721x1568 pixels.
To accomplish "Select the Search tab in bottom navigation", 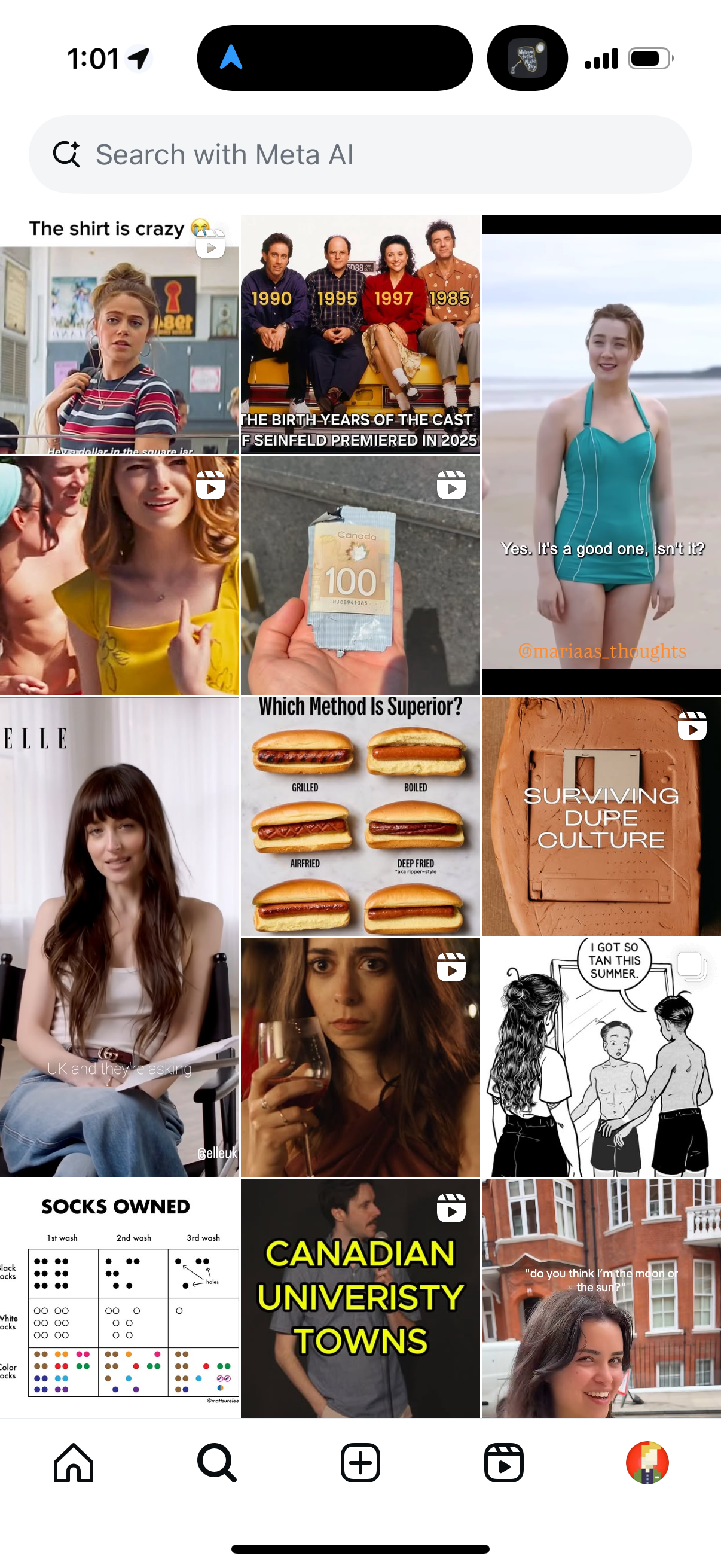I will [216, 1462].
